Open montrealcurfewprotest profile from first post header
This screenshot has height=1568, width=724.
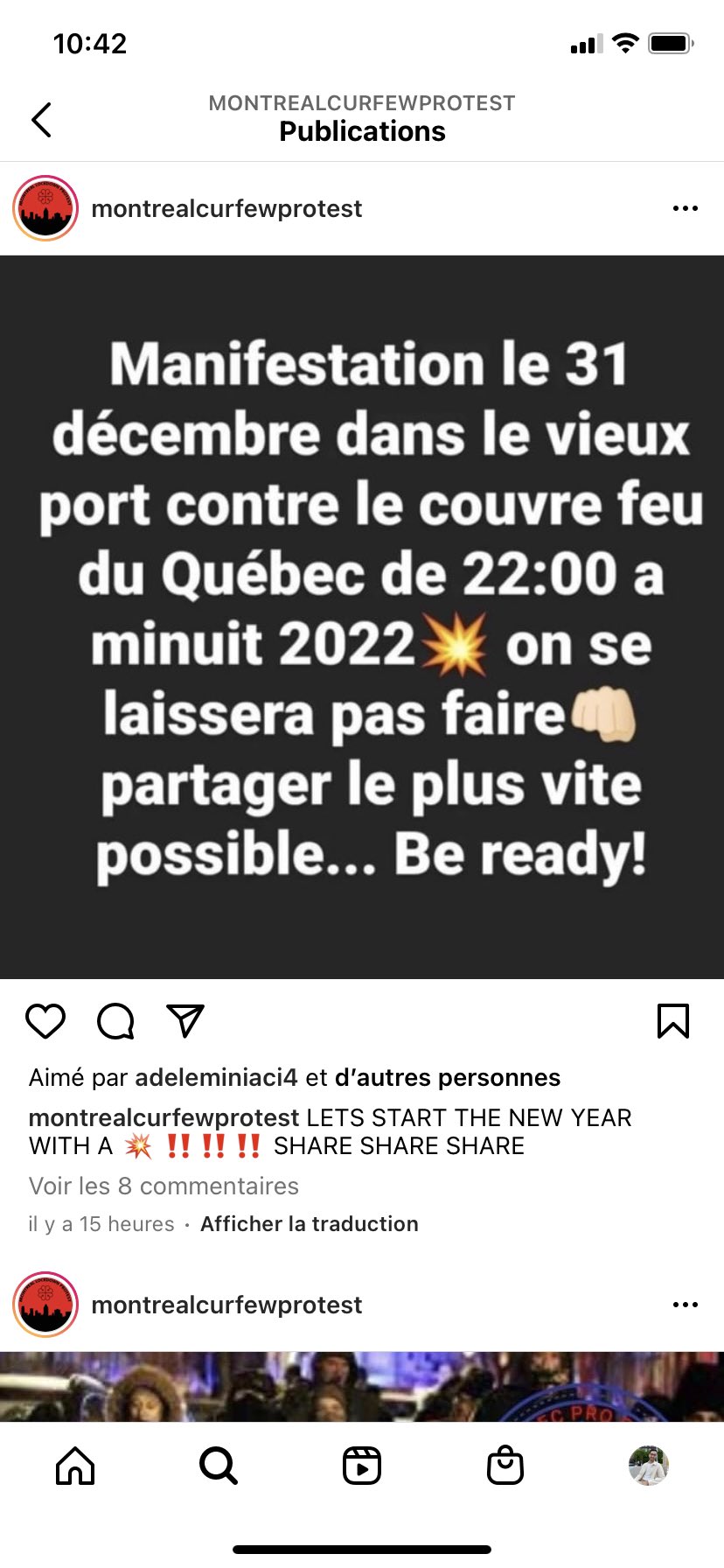point(226,208)
